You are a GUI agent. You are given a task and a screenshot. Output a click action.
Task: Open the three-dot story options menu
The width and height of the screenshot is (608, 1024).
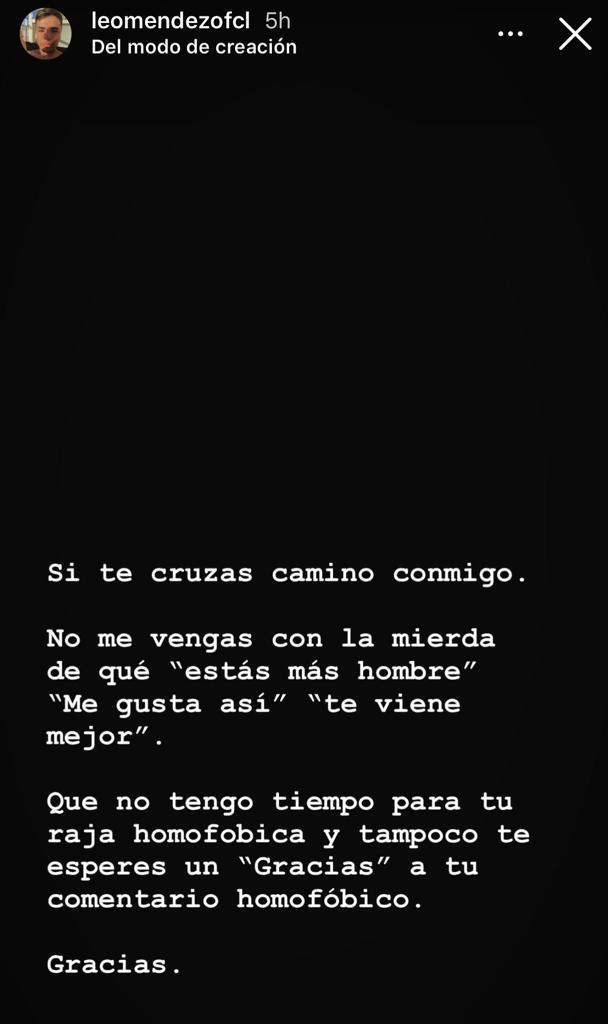[511, 34]
